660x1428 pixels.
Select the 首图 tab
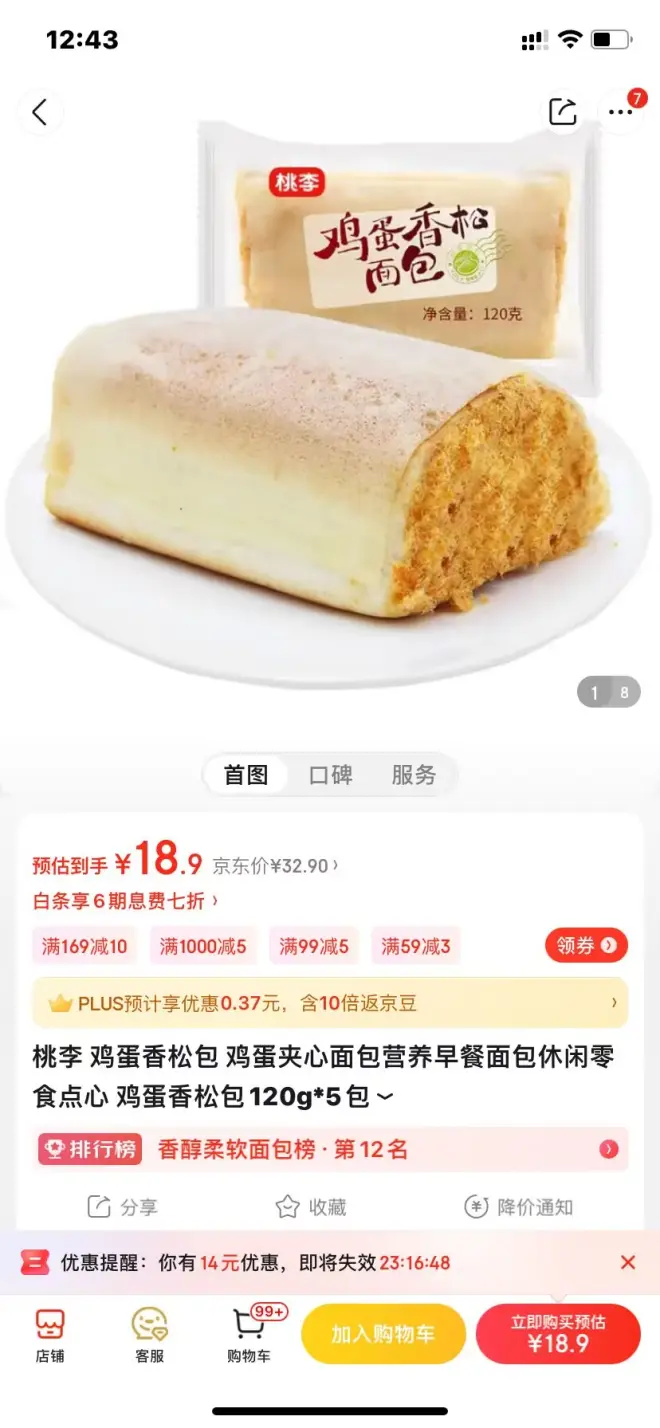(x=246, y=775)
